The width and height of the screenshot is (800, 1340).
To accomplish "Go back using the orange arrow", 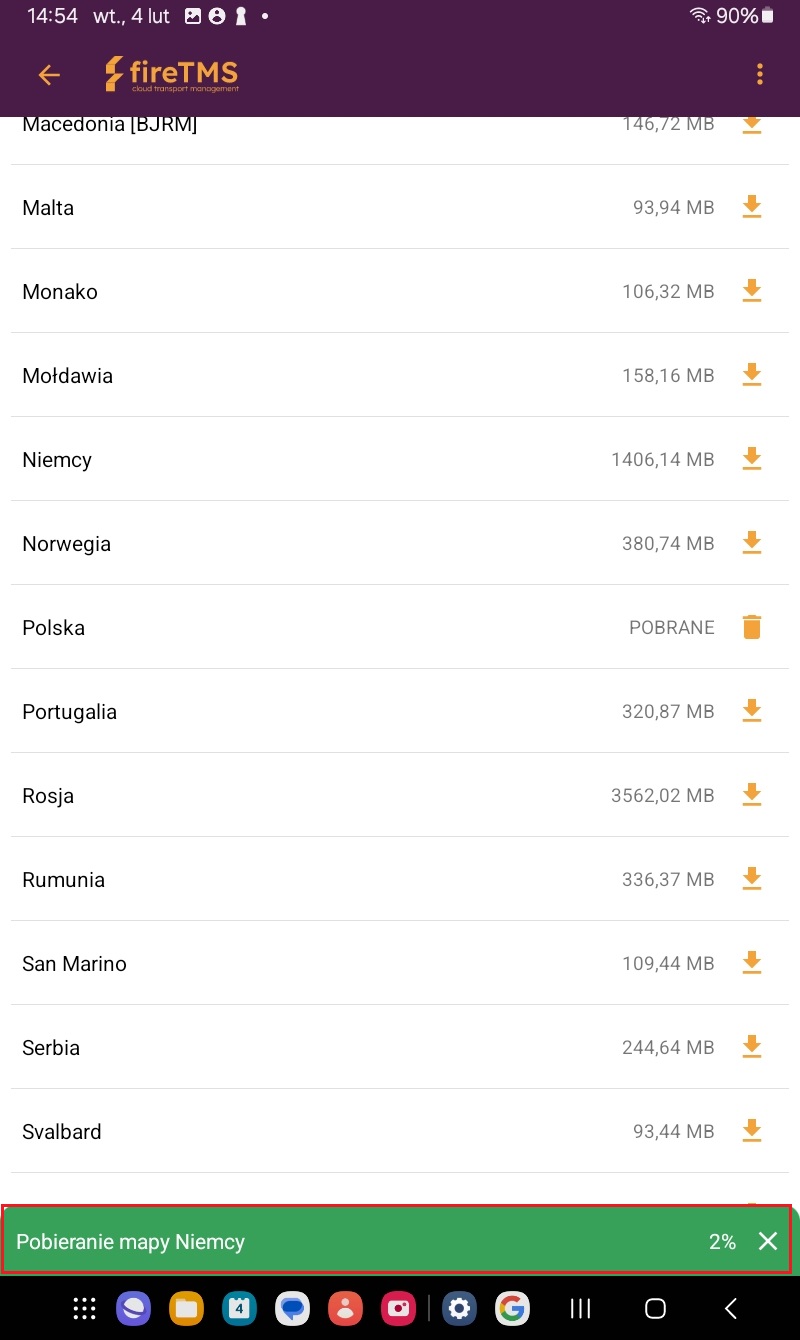I will point(49,75).
